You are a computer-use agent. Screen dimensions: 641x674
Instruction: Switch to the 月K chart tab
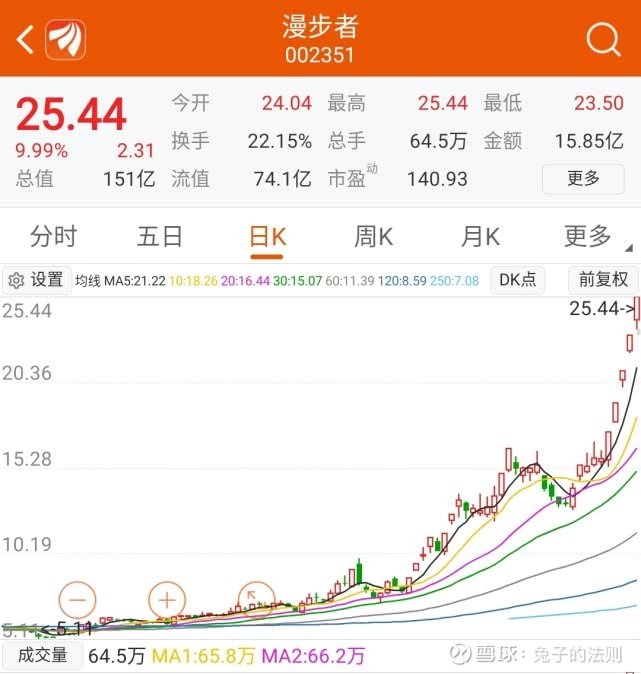pyautogui.click(x=480, y=237)
